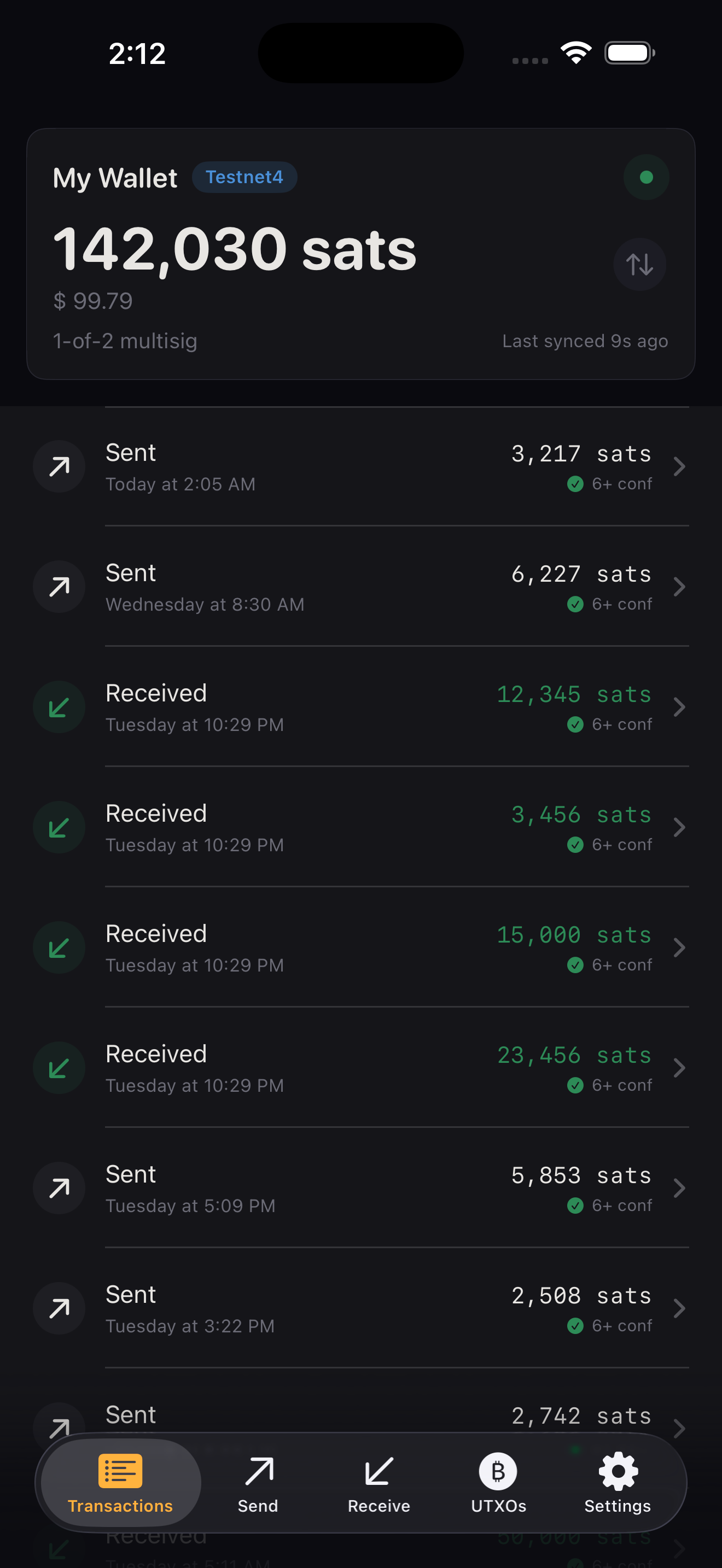
Task: Click the green confirmation checkmark on 3,217 sats
Action: coord(575,484)
